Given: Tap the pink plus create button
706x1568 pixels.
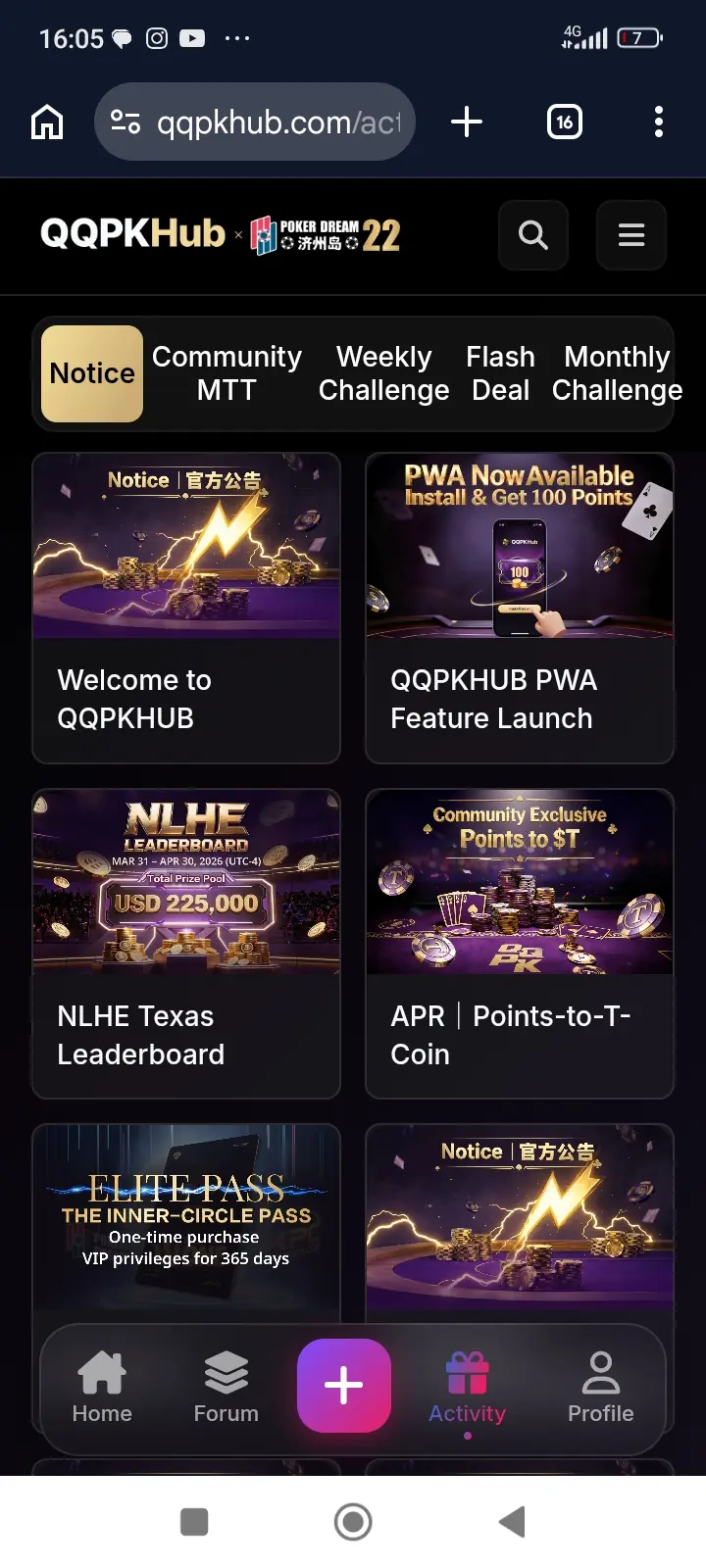Looking at the screenshot, I should pyautogui.click(x=344, y=1385).
